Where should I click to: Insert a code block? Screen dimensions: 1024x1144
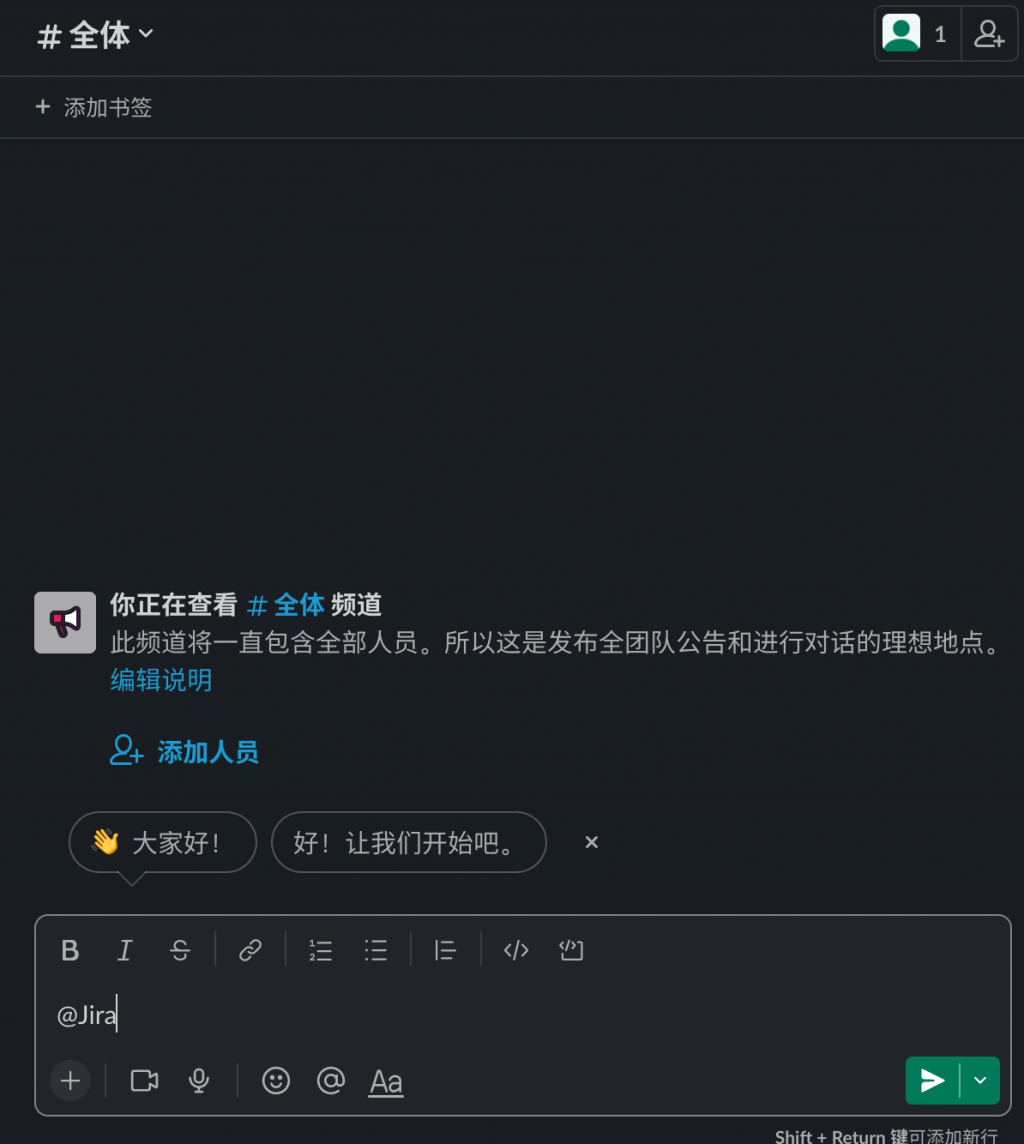pyautogui.click(x=571, y=950)
